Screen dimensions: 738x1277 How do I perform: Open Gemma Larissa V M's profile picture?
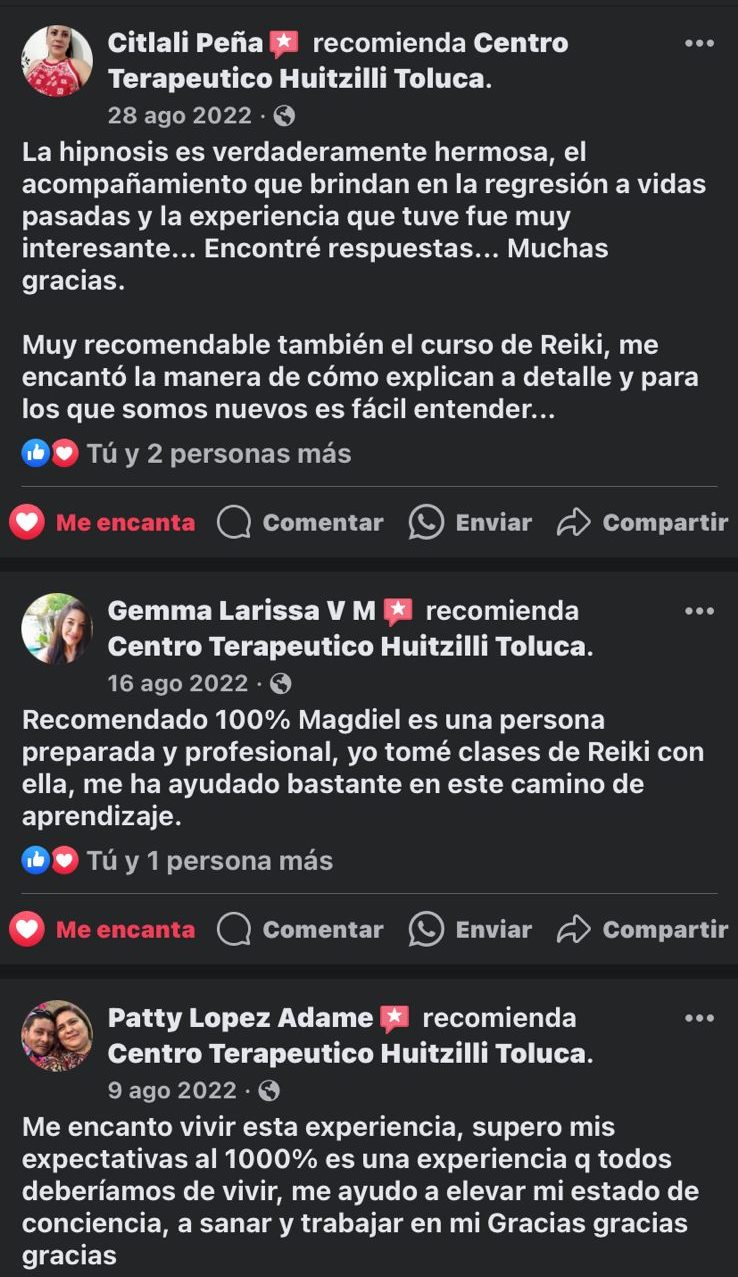click(57, 629)
